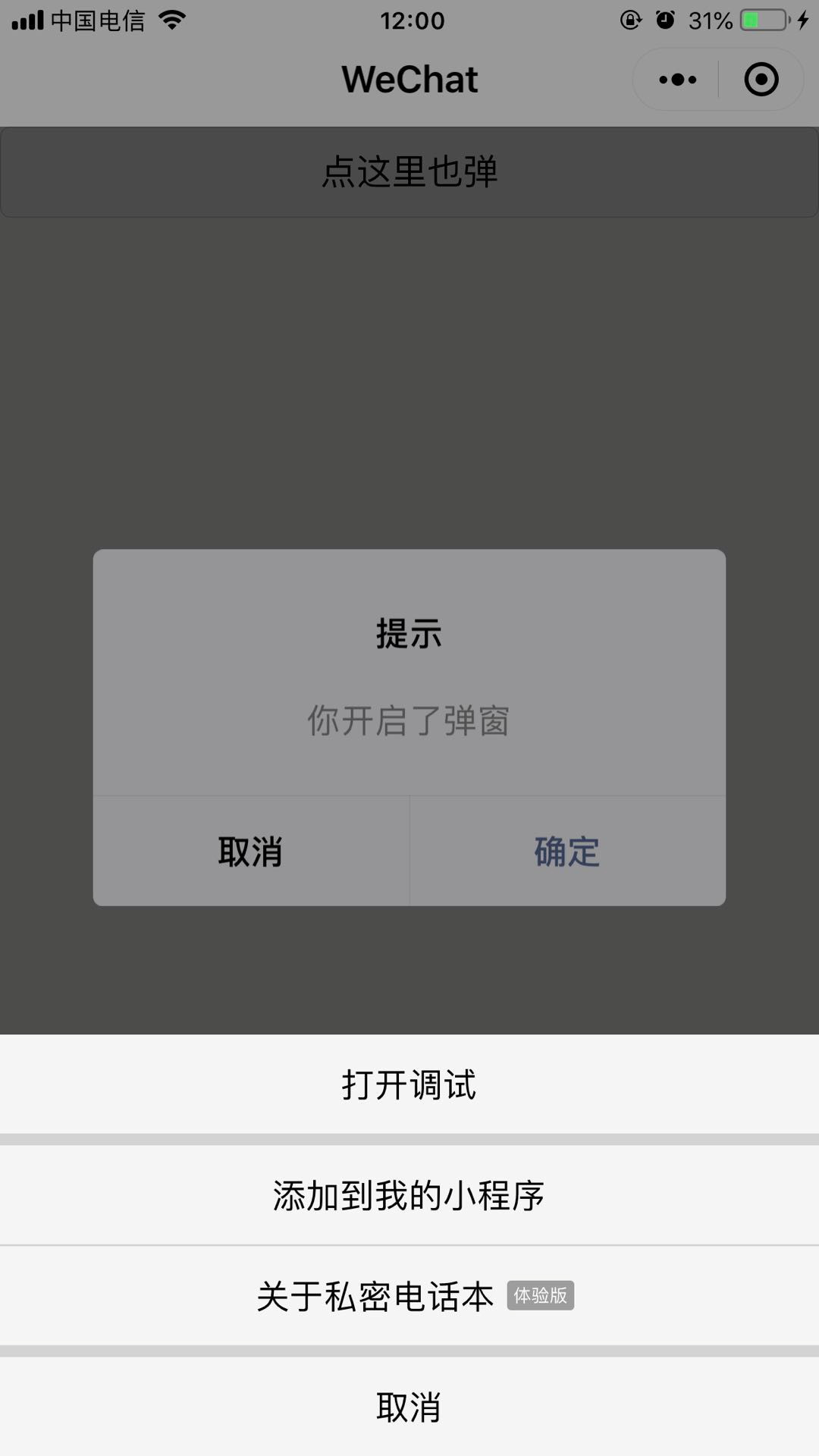Open the three-dot capsule menu
This screenshot has width=819, height=1456.
click(x=677, y=80)
